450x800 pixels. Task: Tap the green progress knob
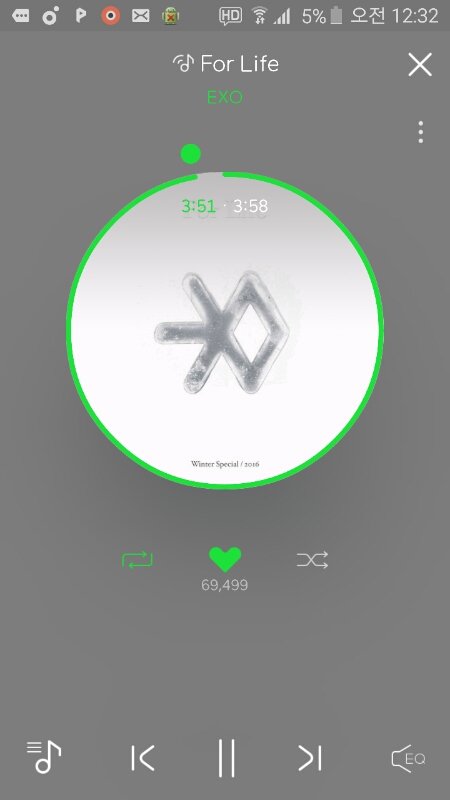click(191, 154)
